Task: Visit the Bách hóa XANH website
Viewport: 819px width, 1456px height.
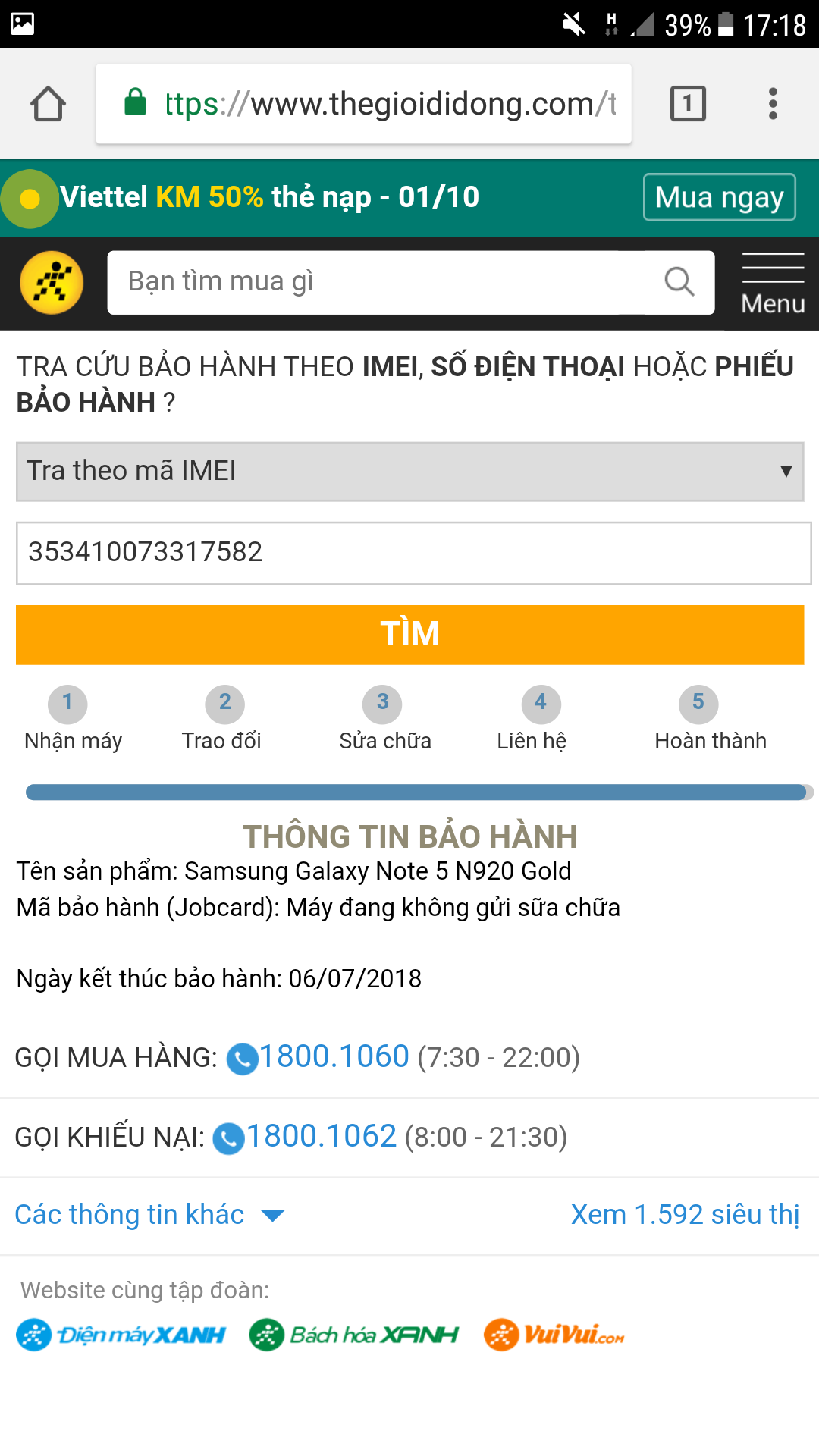Action: click(354, 1335)
